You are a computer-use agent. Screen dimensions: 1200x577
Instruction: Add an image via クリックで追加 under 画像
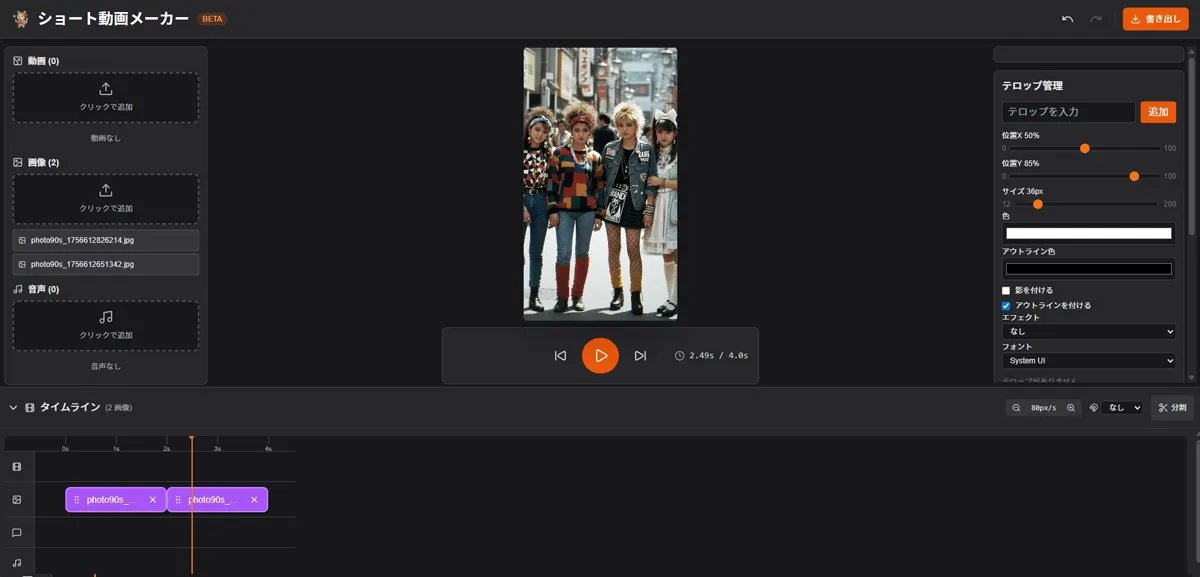coord(106,198)
